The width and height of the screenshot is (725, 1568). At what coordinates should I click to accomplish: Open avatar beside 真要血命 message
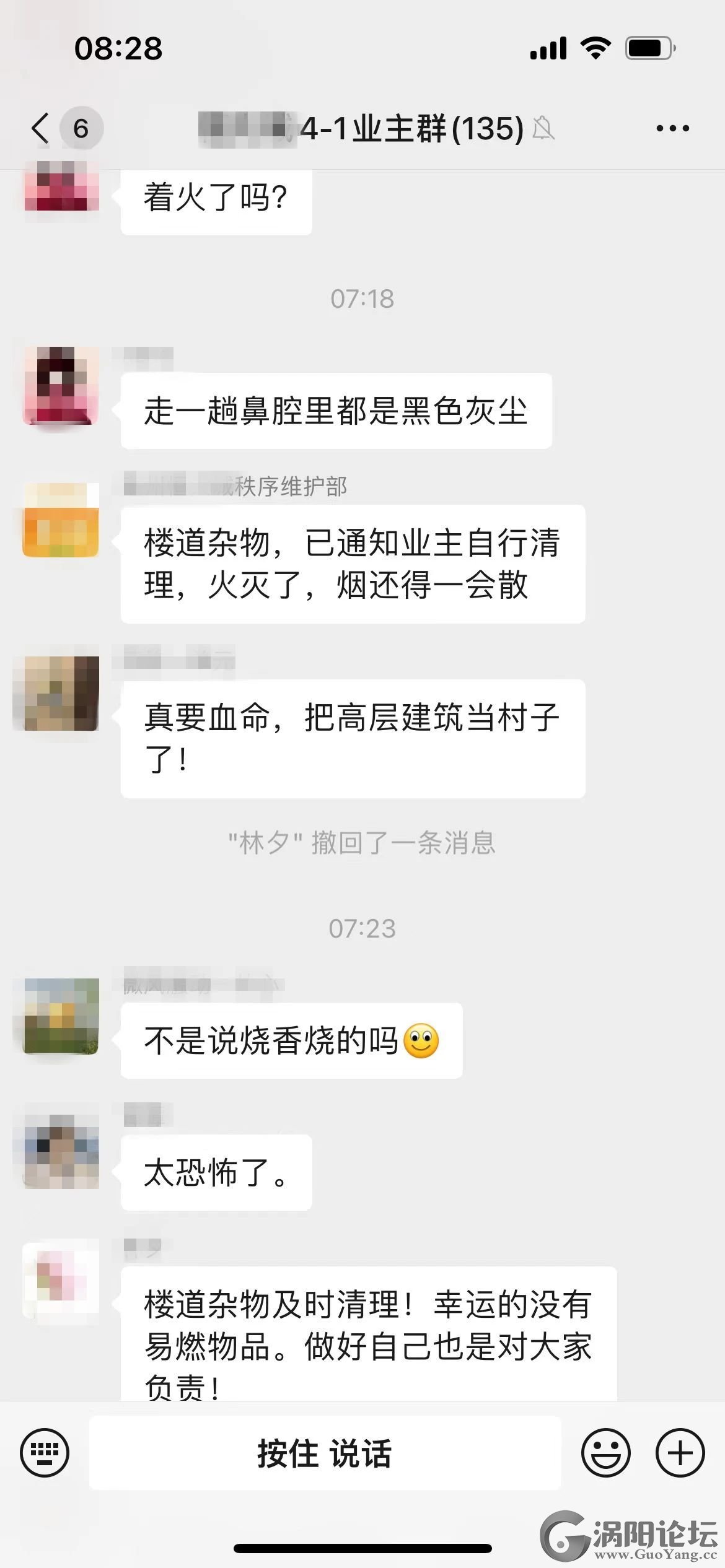click(61, 694)
